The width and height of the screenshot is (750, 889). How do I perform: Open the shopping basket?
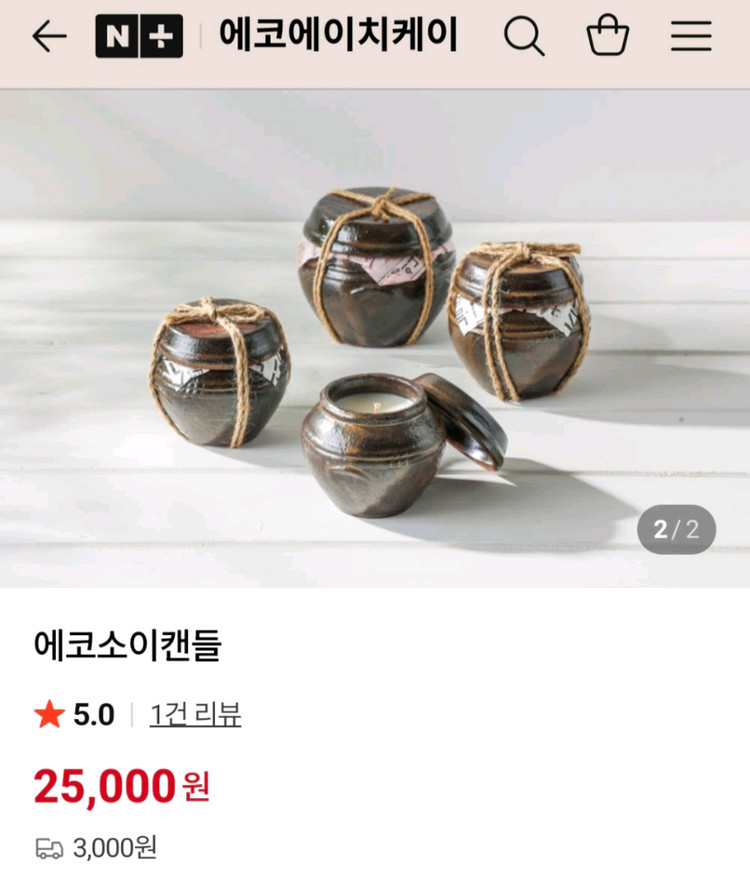coord(607,37)
